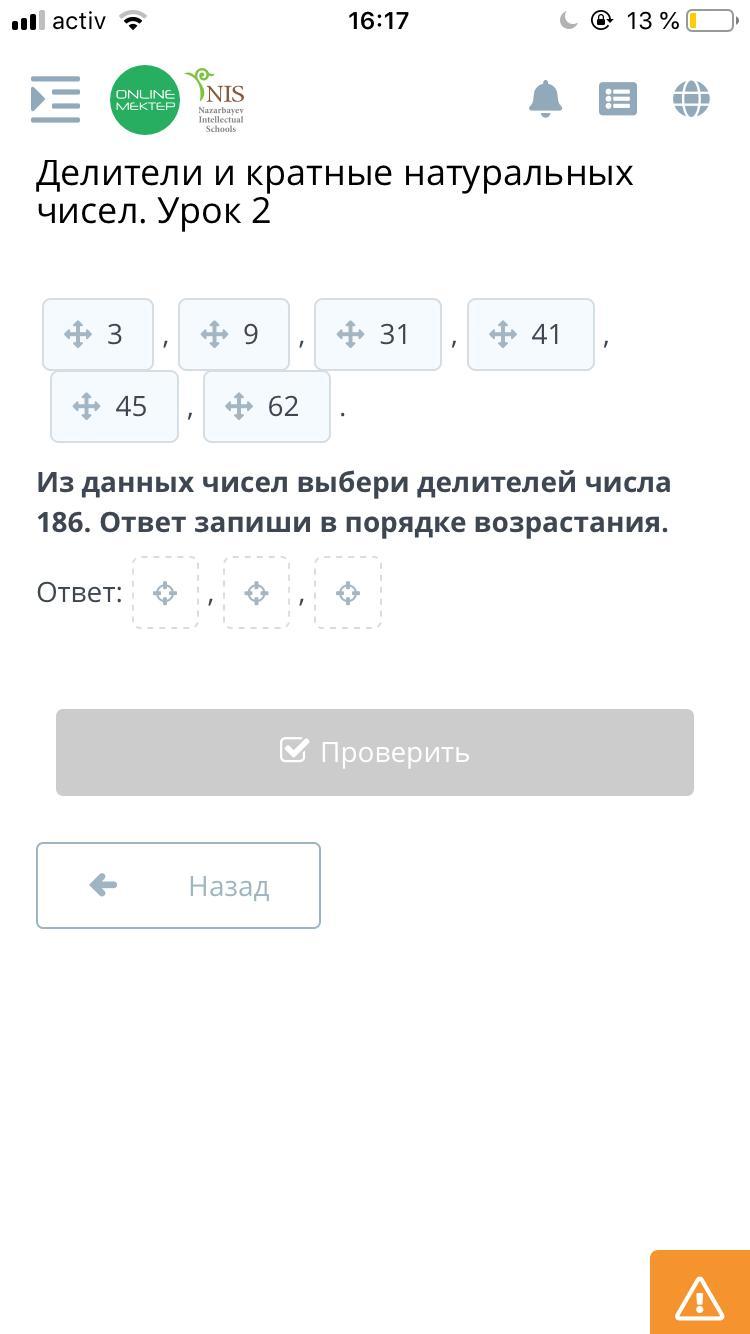
Task: Go back with the Назад button
Action: point(178,886)
